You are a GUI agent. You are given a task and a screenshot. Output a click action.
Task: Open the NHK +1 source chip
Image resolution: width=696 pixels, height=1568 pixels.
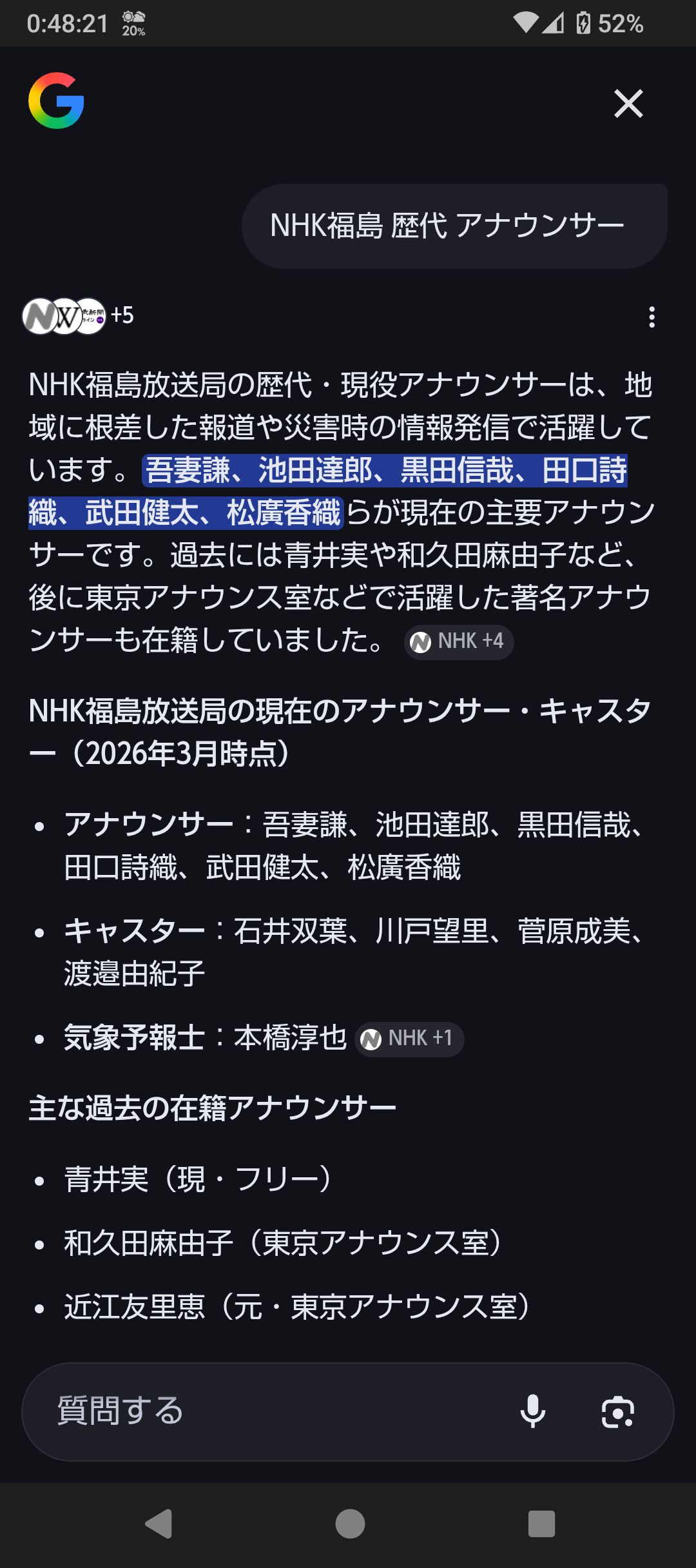pos(409,1039)
